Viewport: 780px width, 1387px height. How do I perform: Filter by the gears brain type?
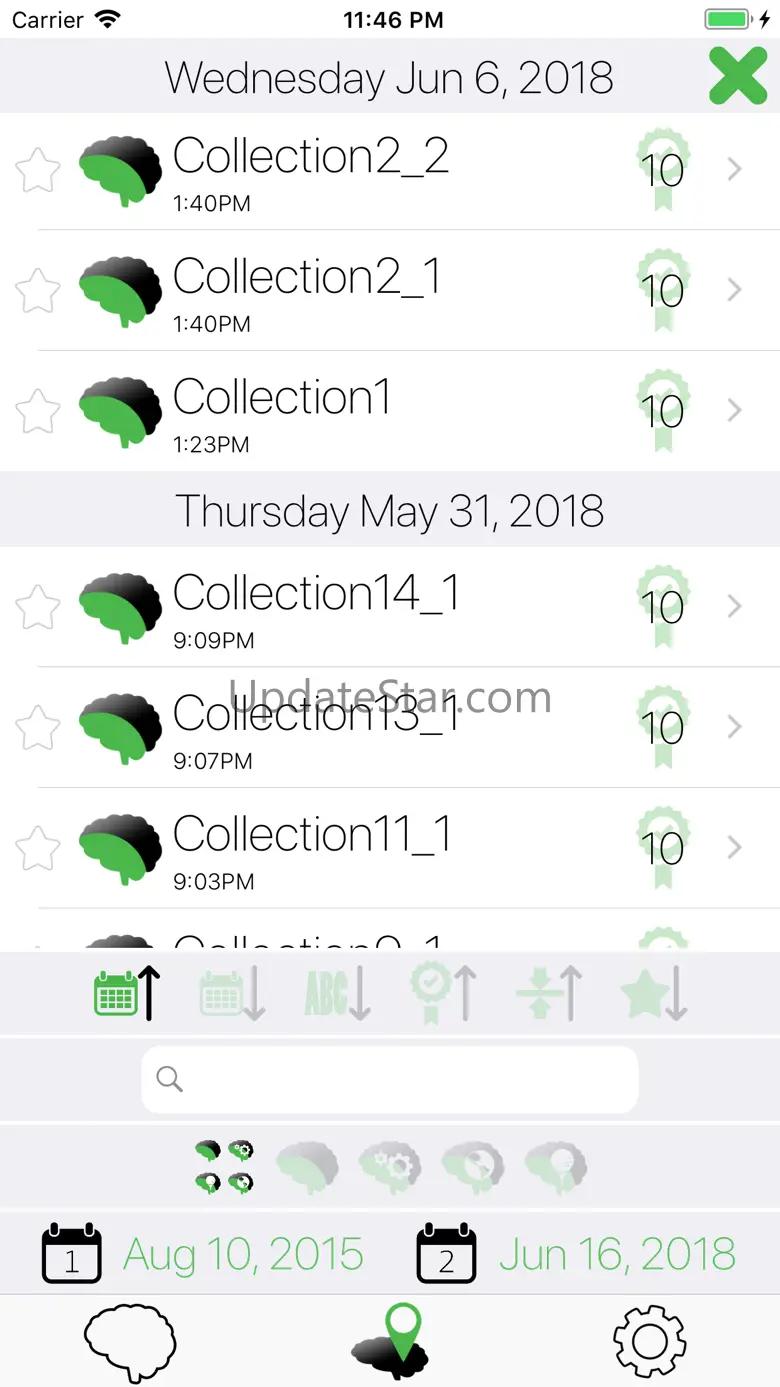(390, 1166)
